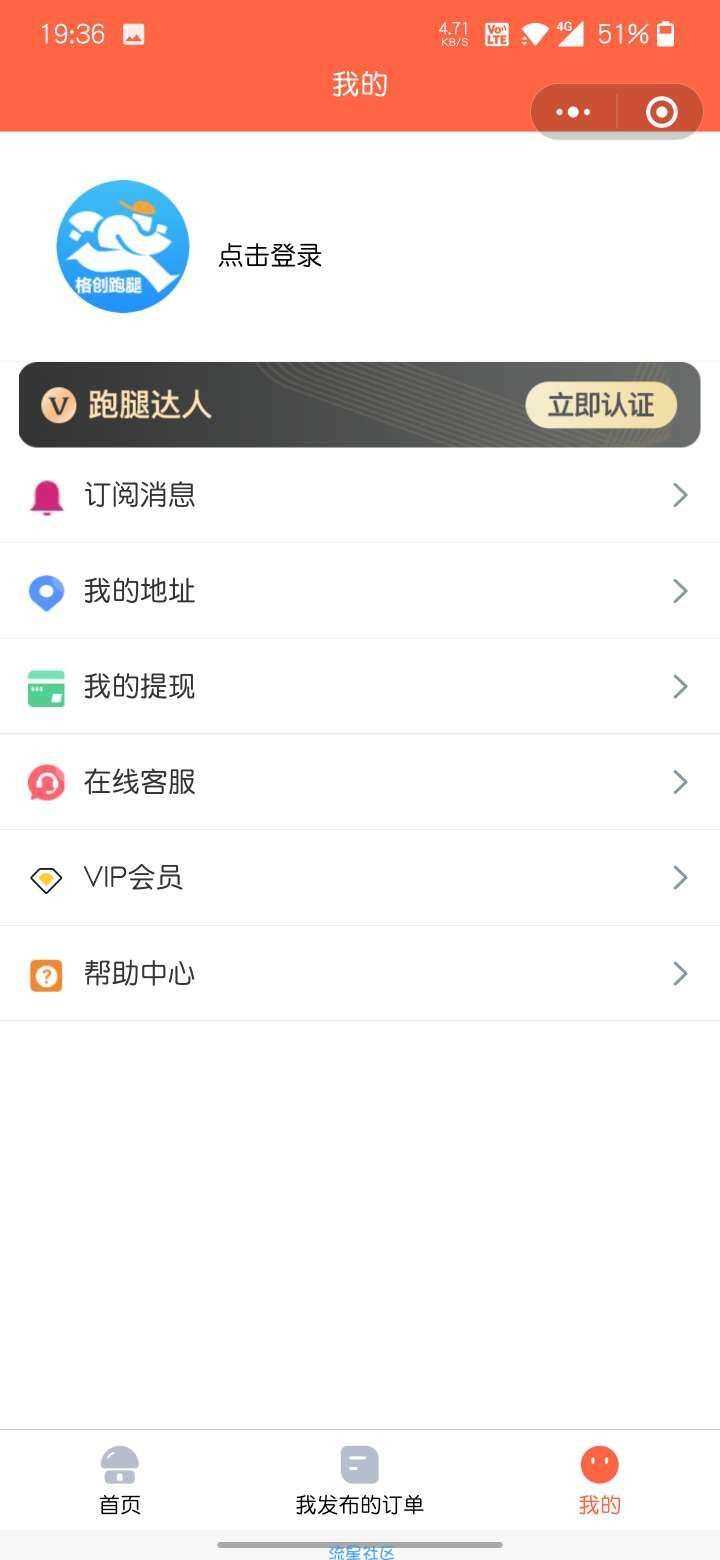The height and width of the screenshot is (1560, 720).
Task: Tap 点击登录 to sign in
Action: coord(268,256)
